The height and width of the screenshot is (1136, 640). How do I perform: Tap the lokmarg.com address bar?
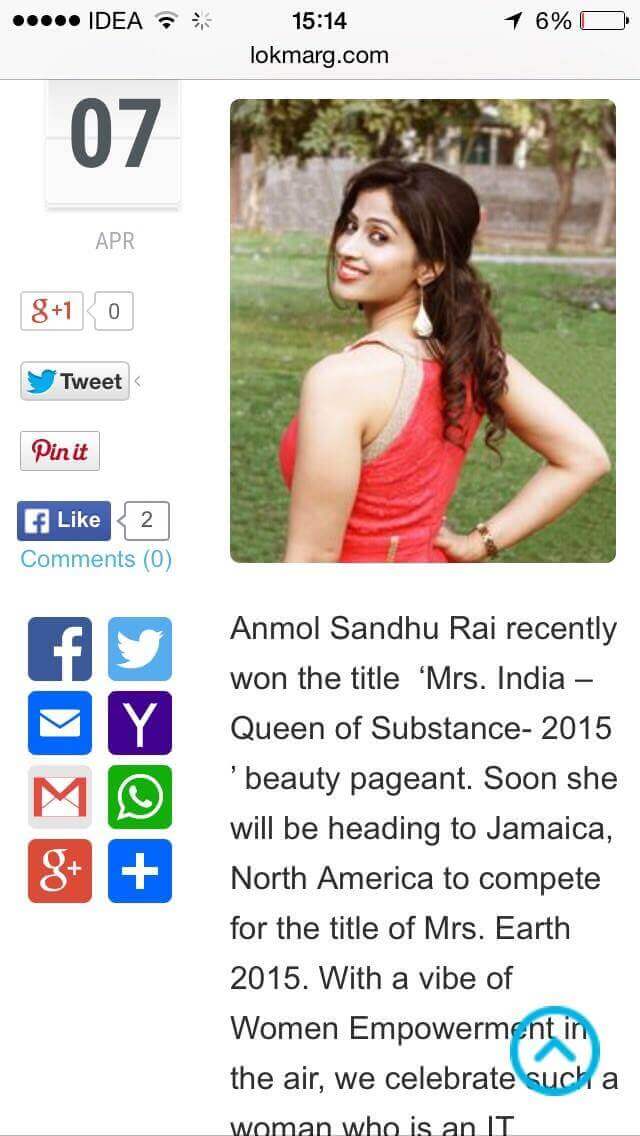pos(320,56)
